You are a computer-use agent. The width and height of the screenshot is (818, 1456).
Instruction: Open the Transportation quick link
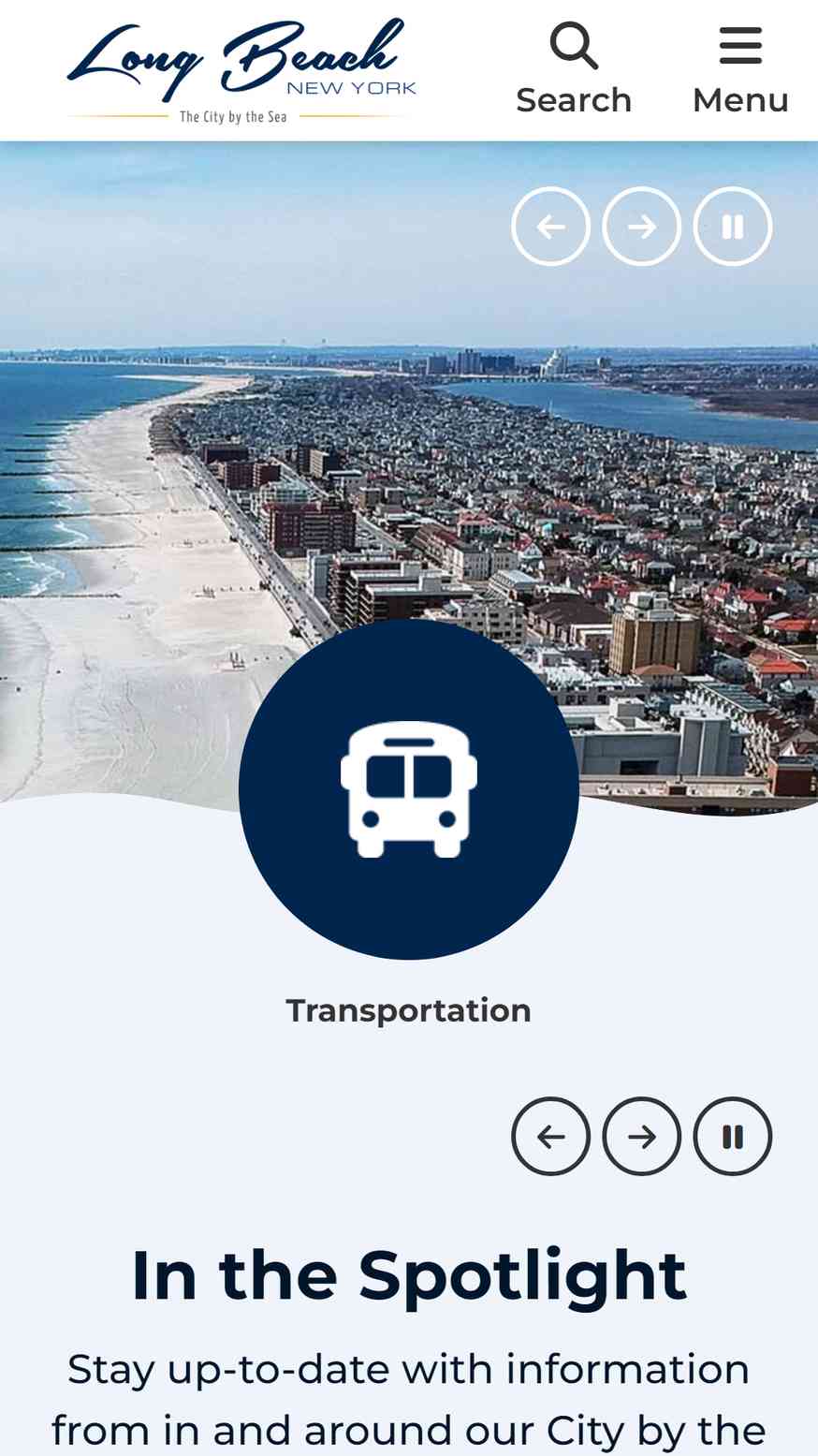point(409,789)
